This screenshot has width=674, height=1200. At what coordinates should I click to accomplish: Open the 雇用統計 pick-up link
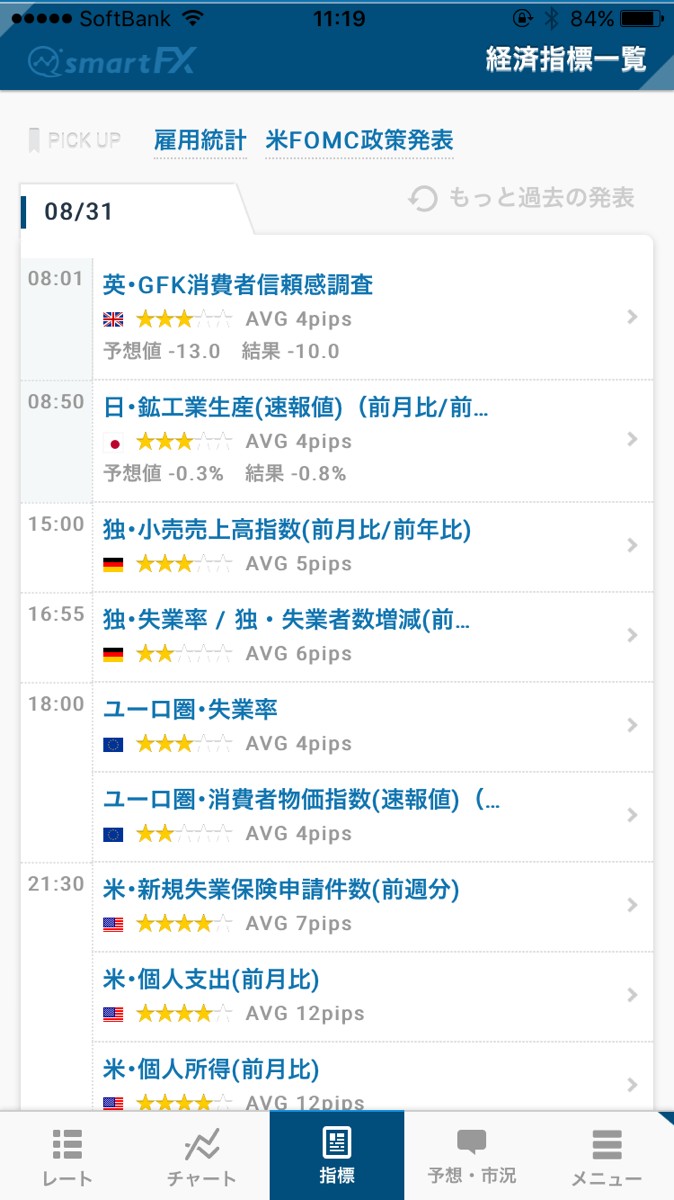200,141
